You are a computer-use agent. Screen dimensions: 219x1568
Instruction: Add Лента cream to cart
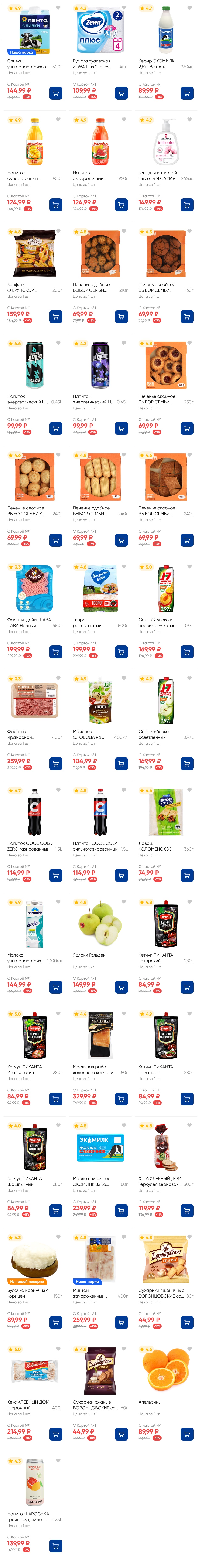point(55,93)
